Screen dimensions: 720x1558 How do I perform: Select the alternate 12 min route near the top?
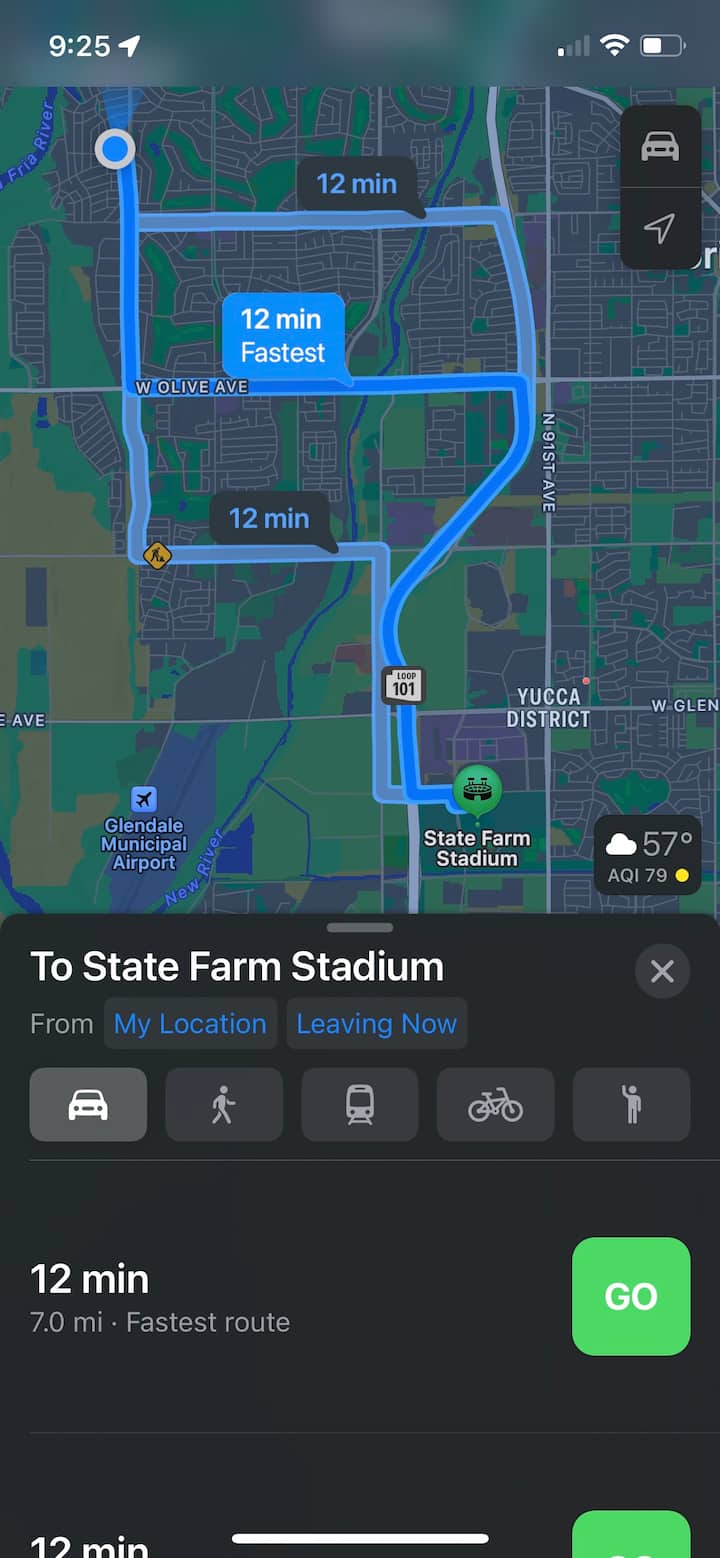pos(356,184)
